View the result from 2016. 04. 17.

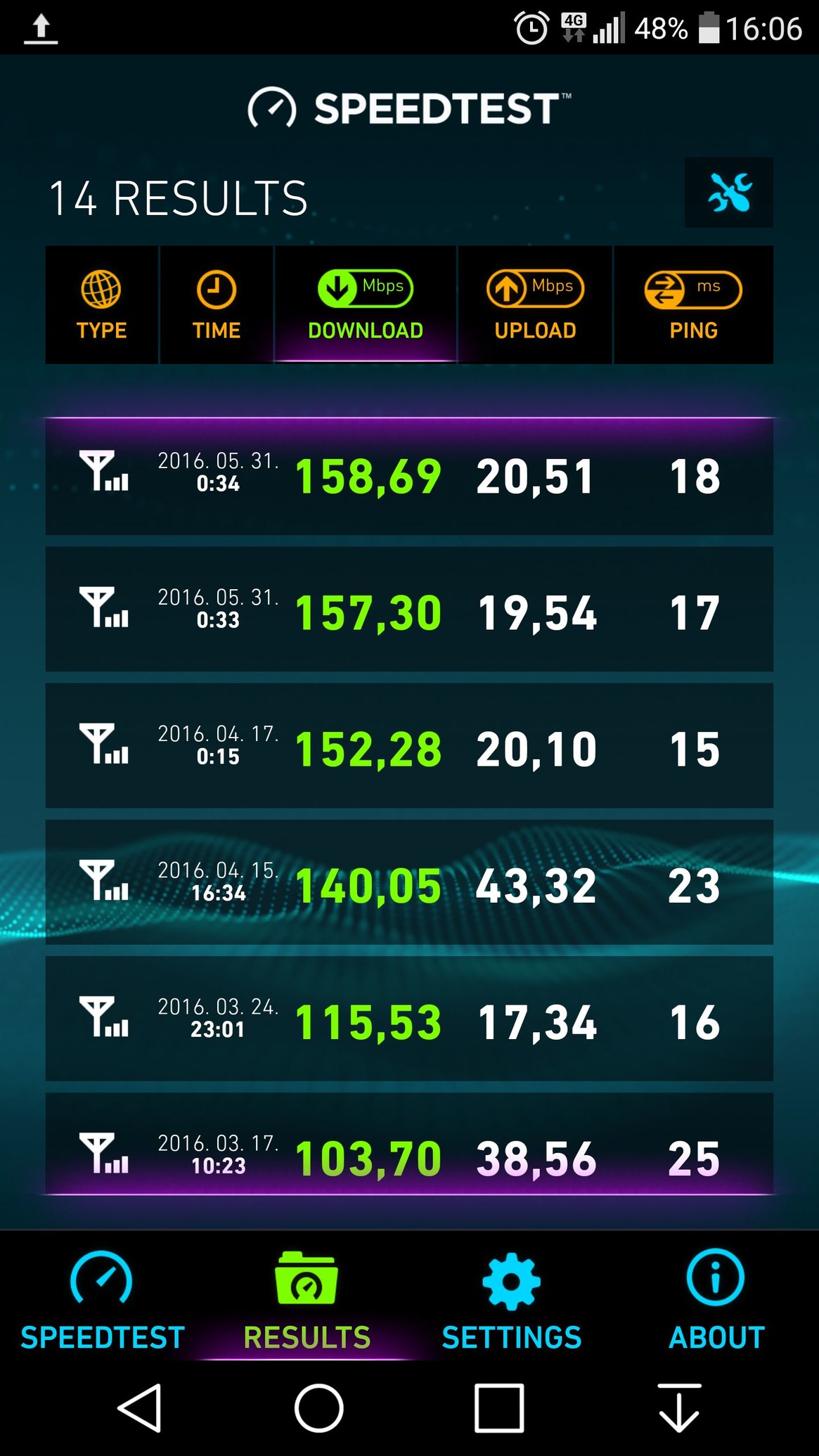(x=409, y=747)
